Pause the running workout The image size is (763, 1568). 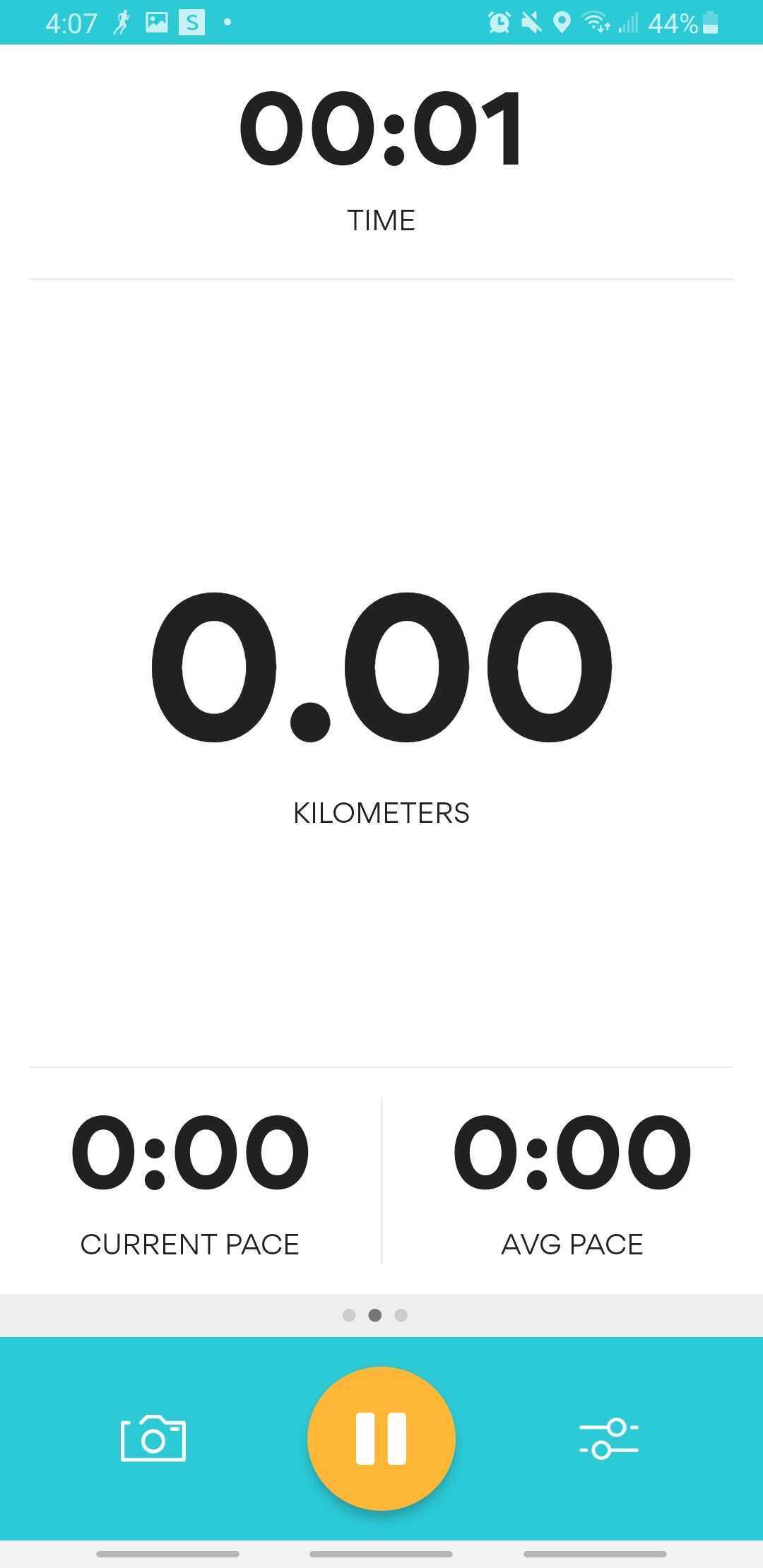[381, 1439]
